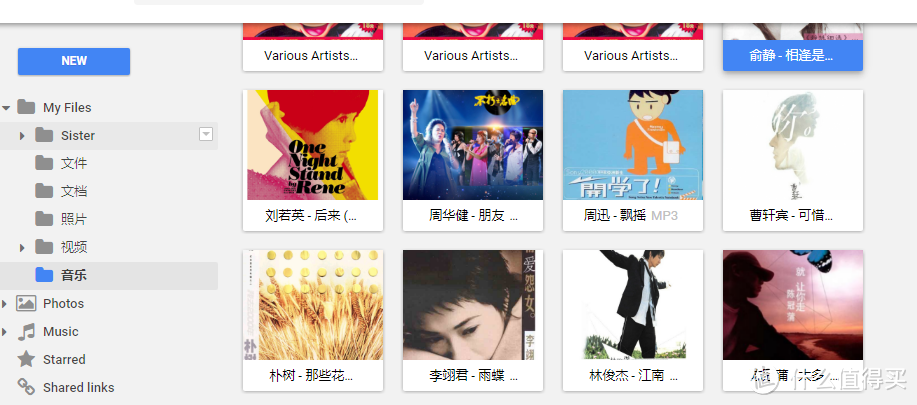This screenshot has height=405, width=917.
Task: Click the NEW button
Action: click(x=74, y=61)
